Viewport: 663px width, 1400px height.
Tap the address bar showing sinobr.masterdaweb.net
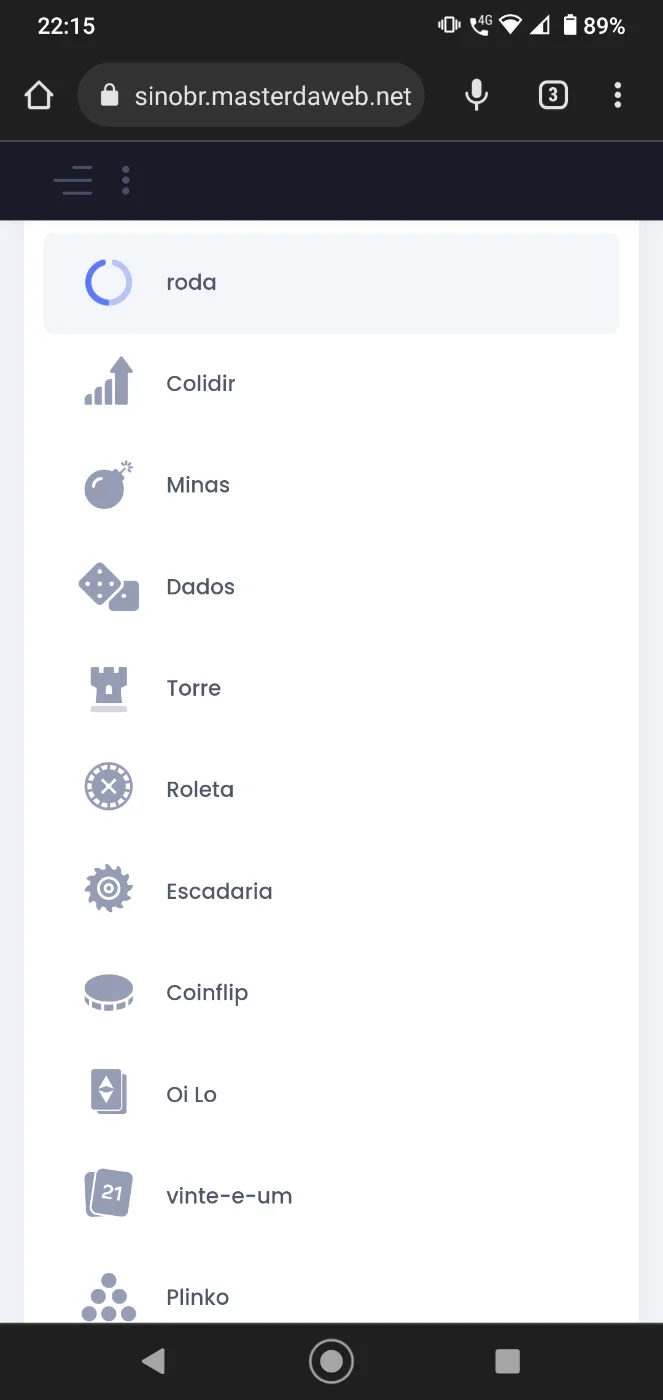pos(251,96)
